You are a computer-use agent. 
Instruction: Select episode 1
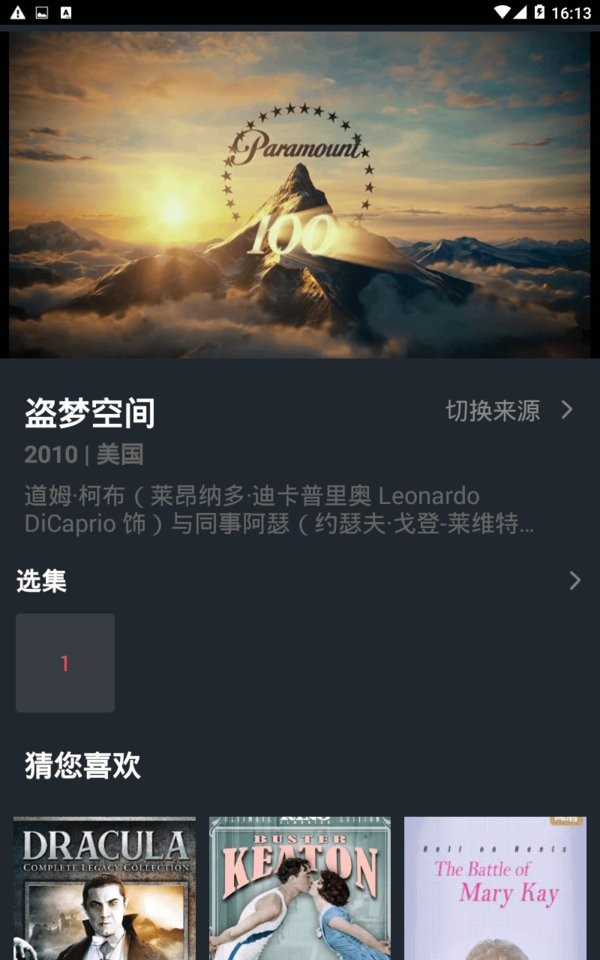pyautogui.click(x=65, y=663)
